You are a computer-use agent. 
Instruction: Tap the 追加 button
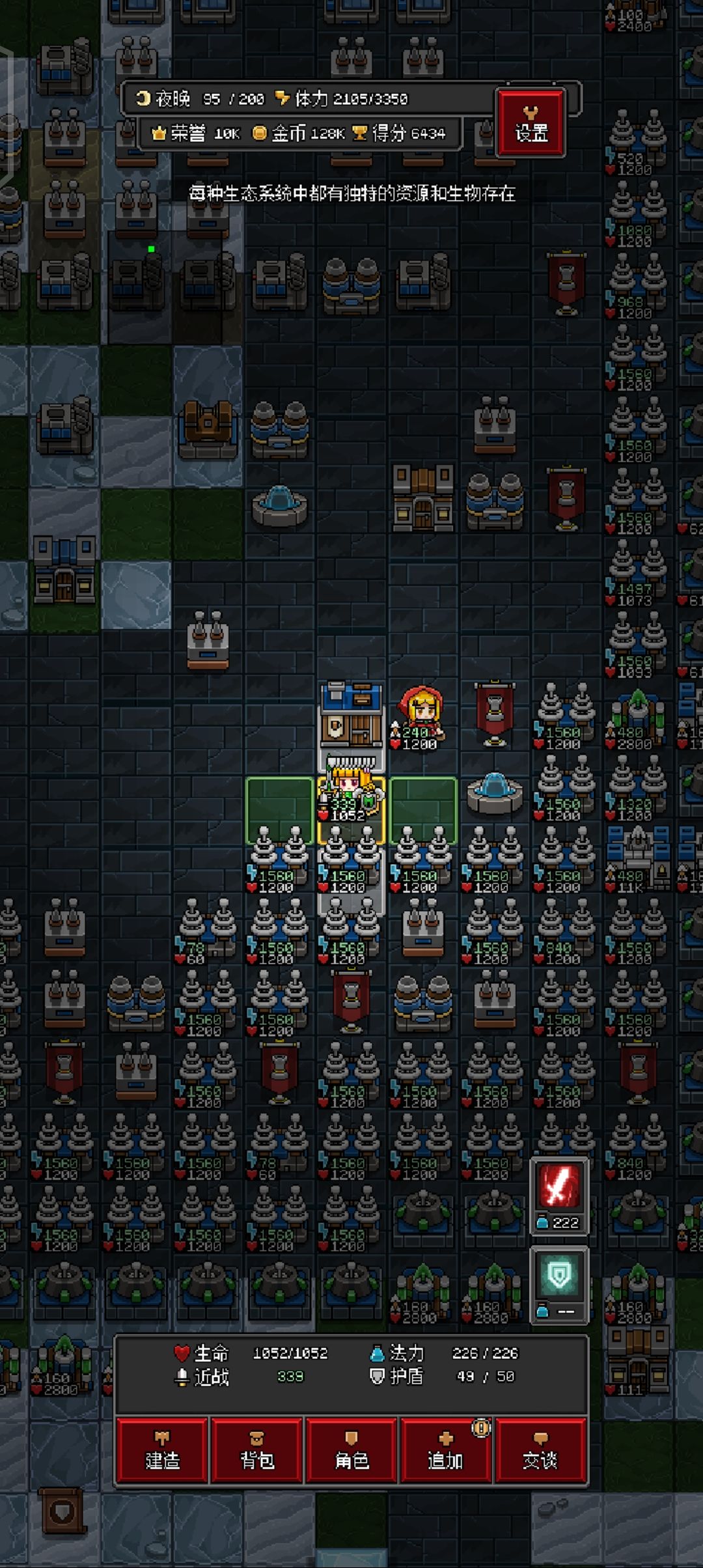tap(446, 1450)
